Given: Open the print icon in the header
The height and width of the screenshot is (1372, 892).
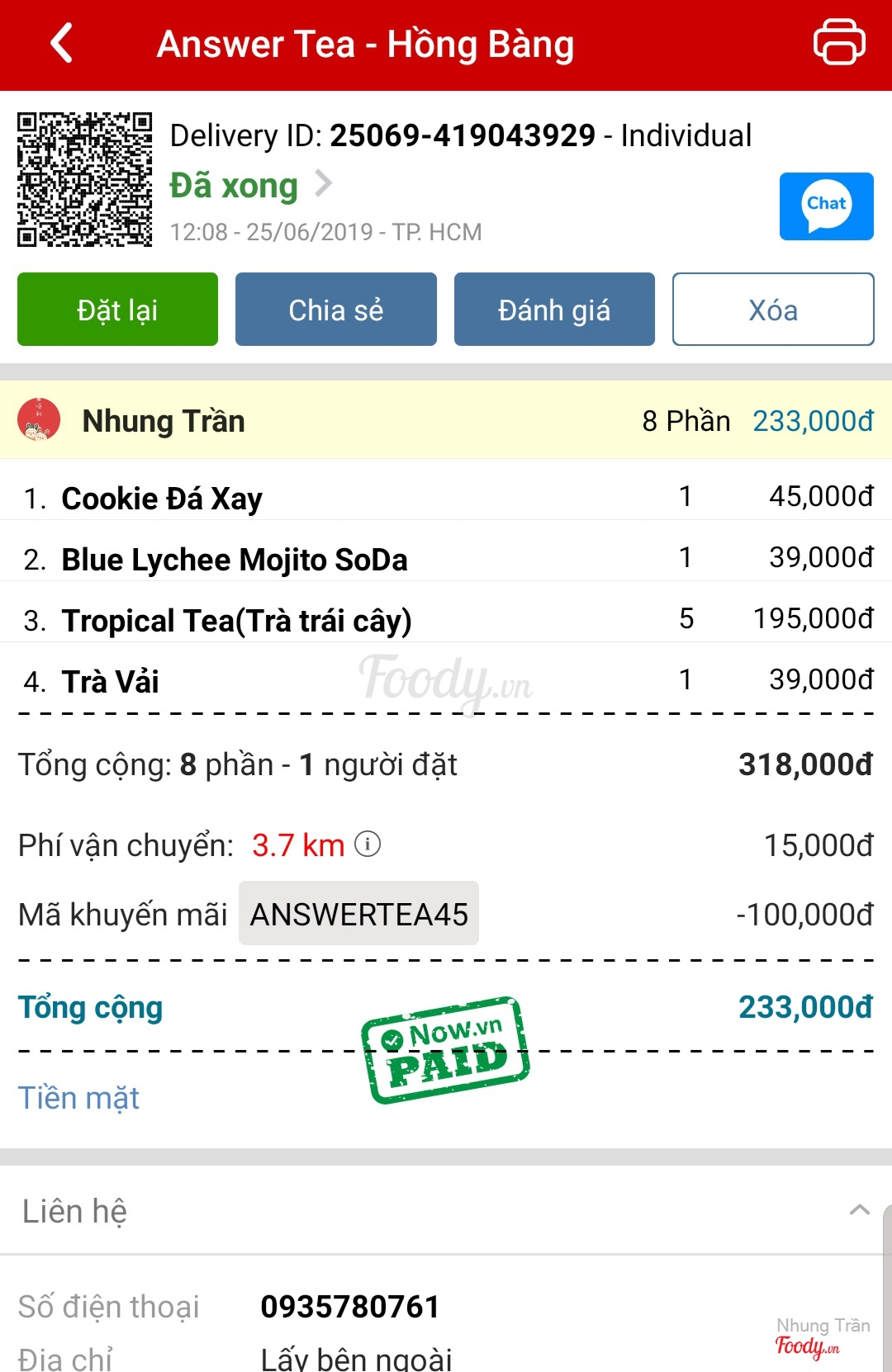Looking at the screenshot, I should (839, 42).
